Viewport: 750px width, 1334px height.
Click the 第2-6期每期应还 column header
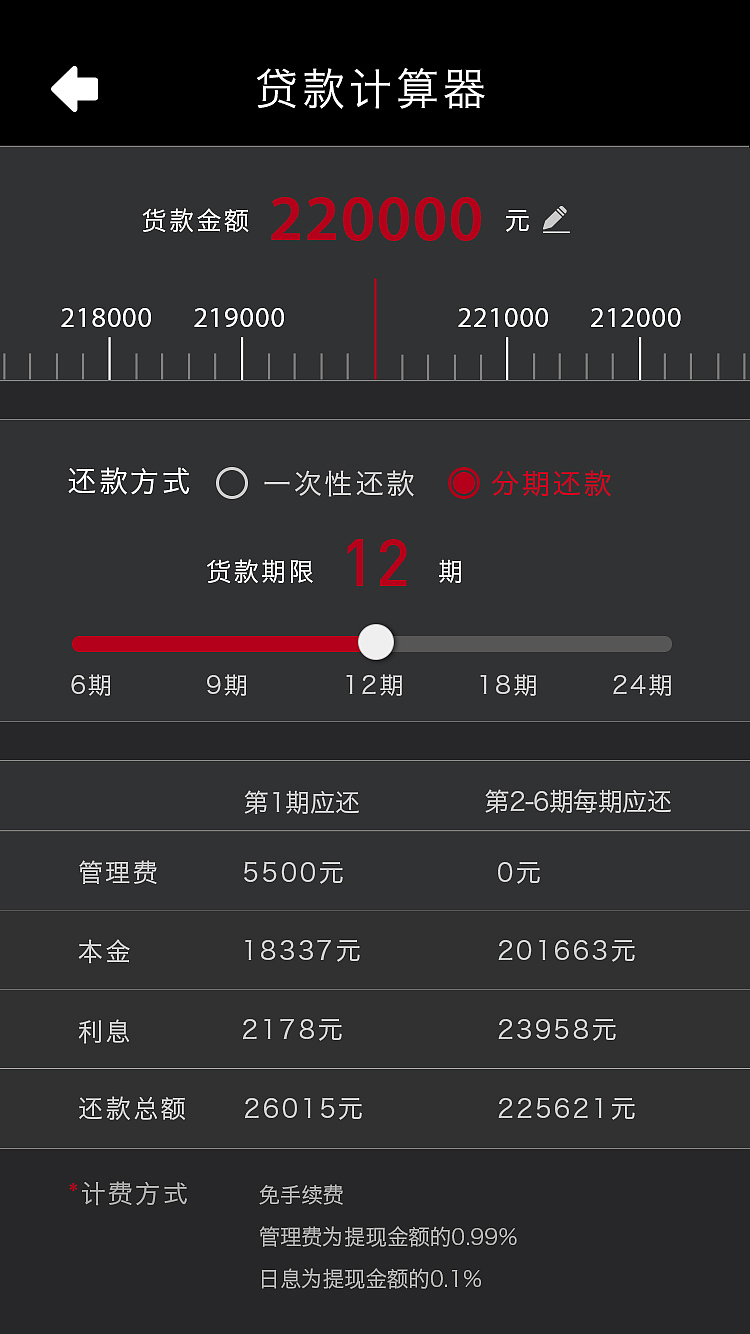580,800
